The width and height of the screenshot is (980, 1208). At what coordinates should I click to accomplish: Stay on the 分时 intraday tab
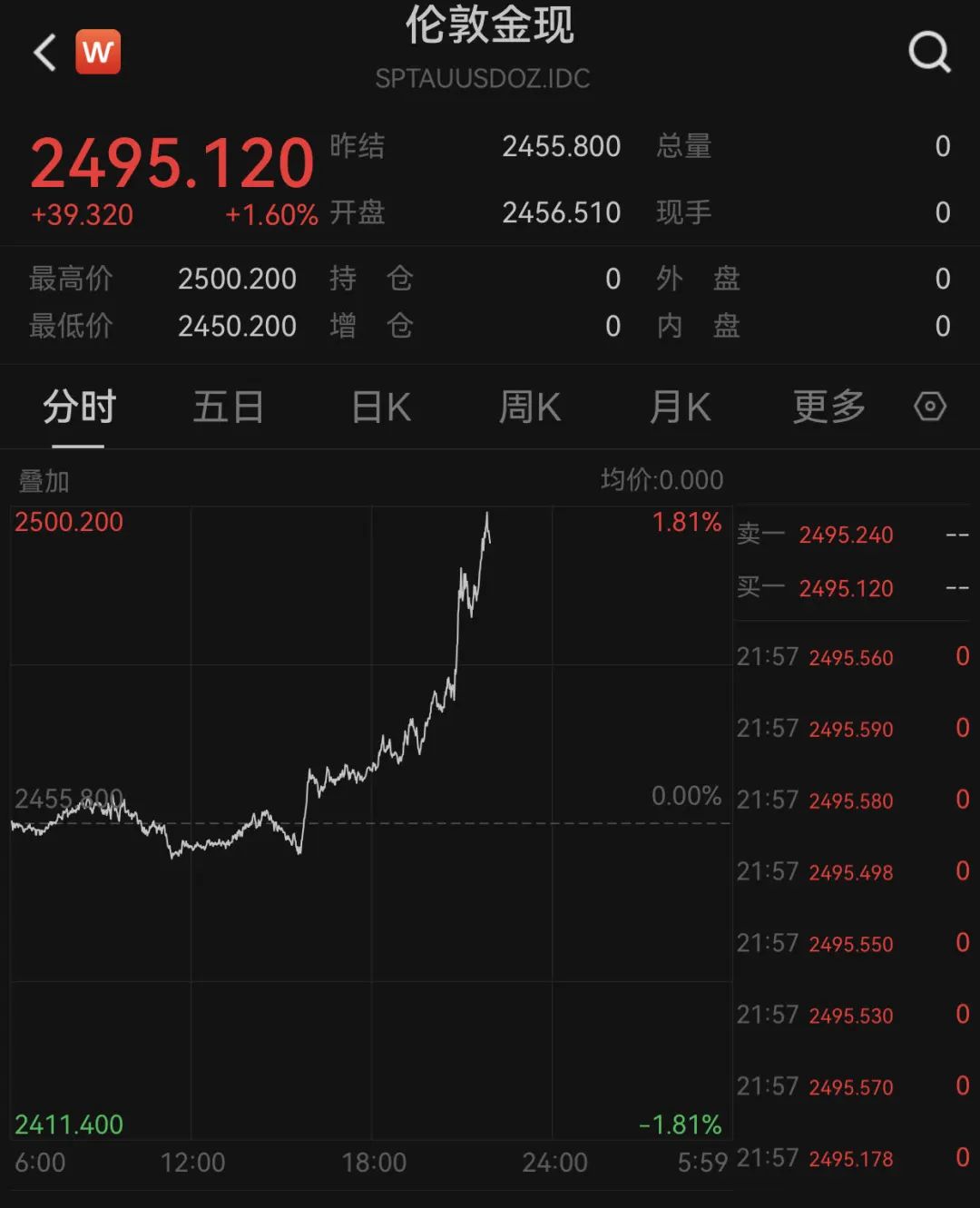tap(78, 408)
